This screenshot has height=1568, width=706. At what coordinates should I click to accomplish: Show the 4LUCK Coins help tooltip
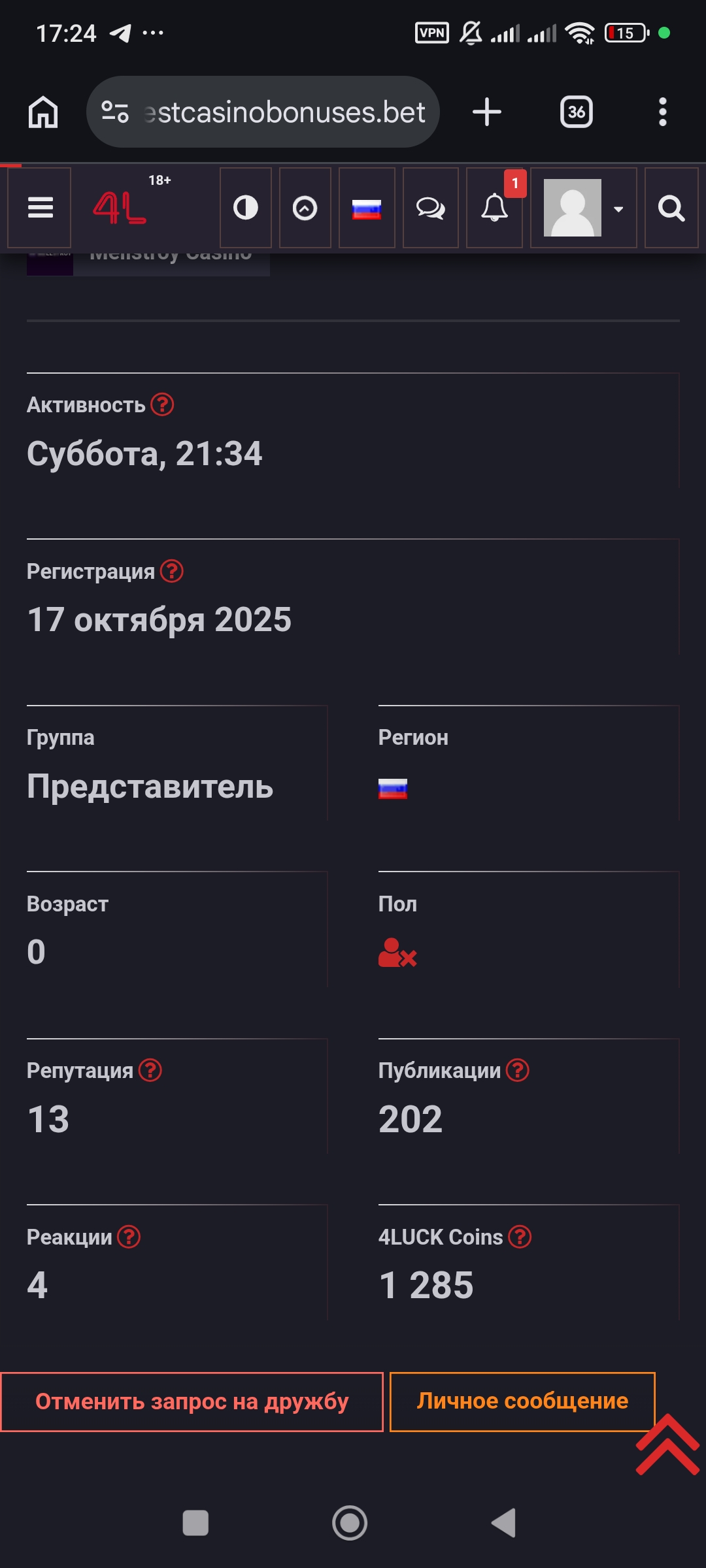point(520,1237)
